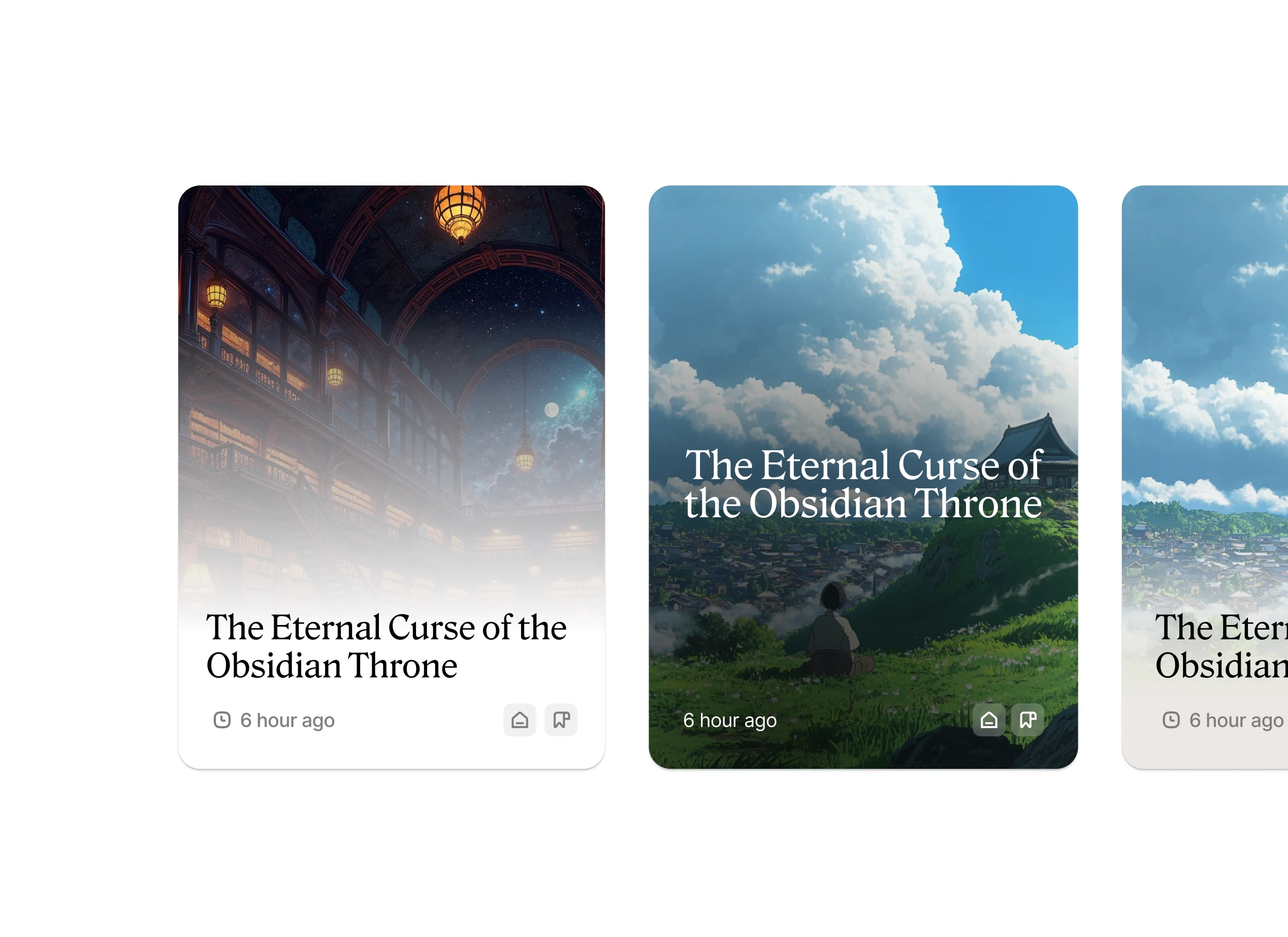Open the library-at-night article card
This screenshot has height=937, width=1288.
pos(391,398)
